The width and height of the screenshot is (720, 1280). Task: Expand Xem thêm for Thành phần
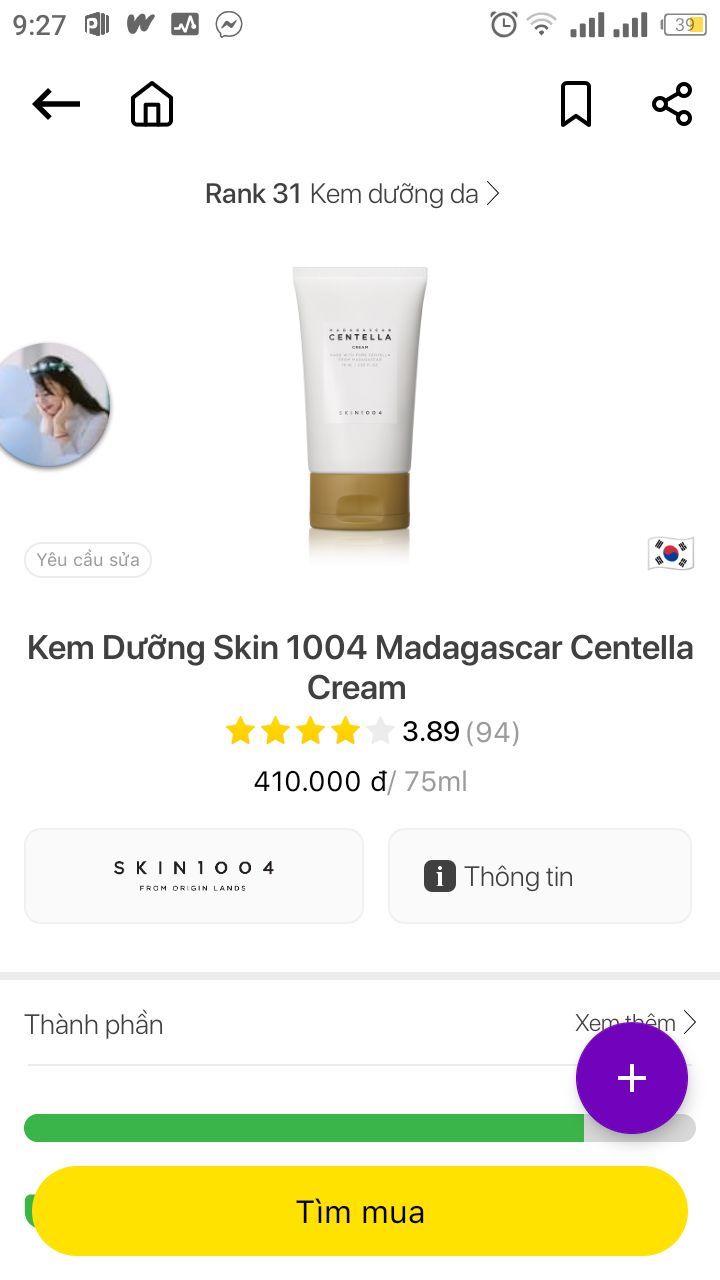636,1022
